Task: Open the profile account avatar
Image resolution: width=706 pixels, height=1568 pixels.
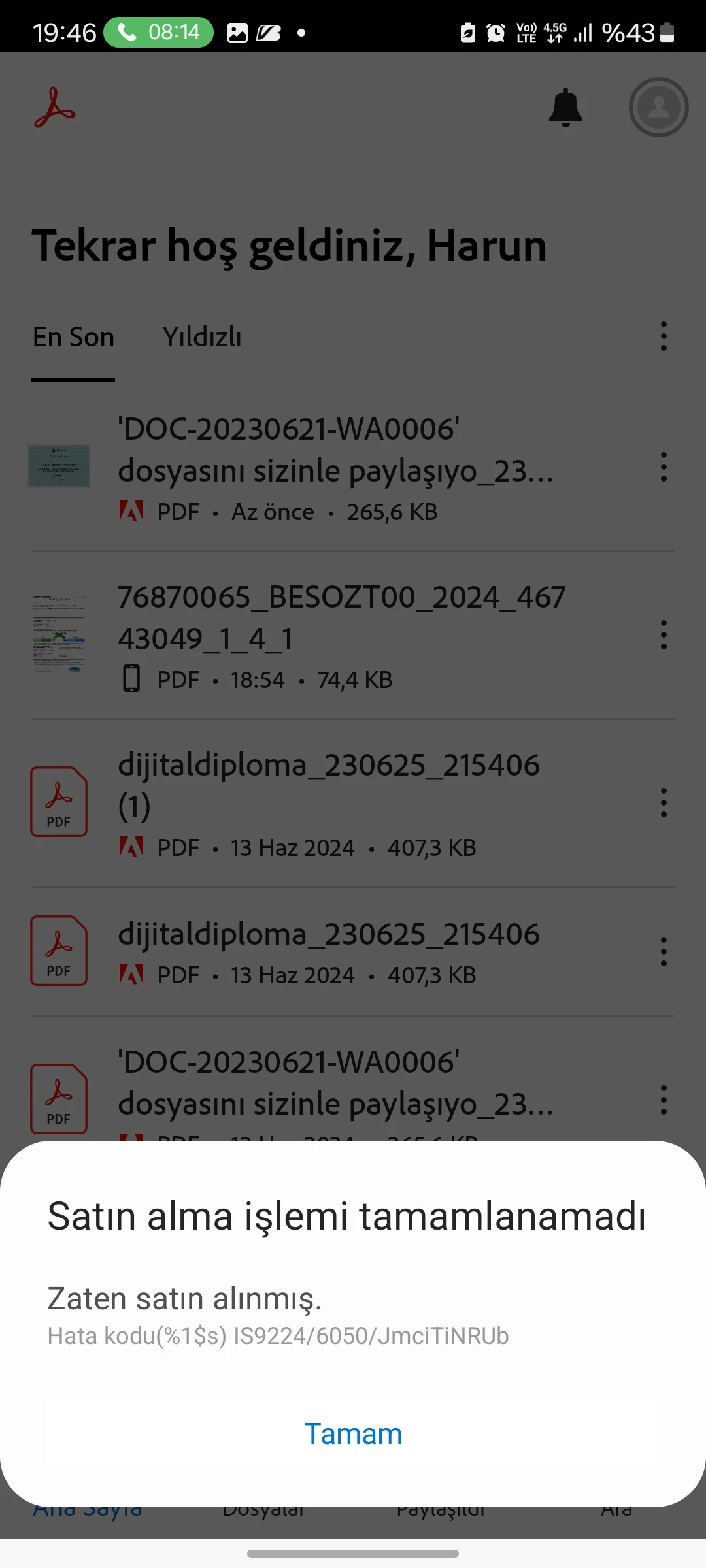Action: pyautogui.click(x=658, y=108)
